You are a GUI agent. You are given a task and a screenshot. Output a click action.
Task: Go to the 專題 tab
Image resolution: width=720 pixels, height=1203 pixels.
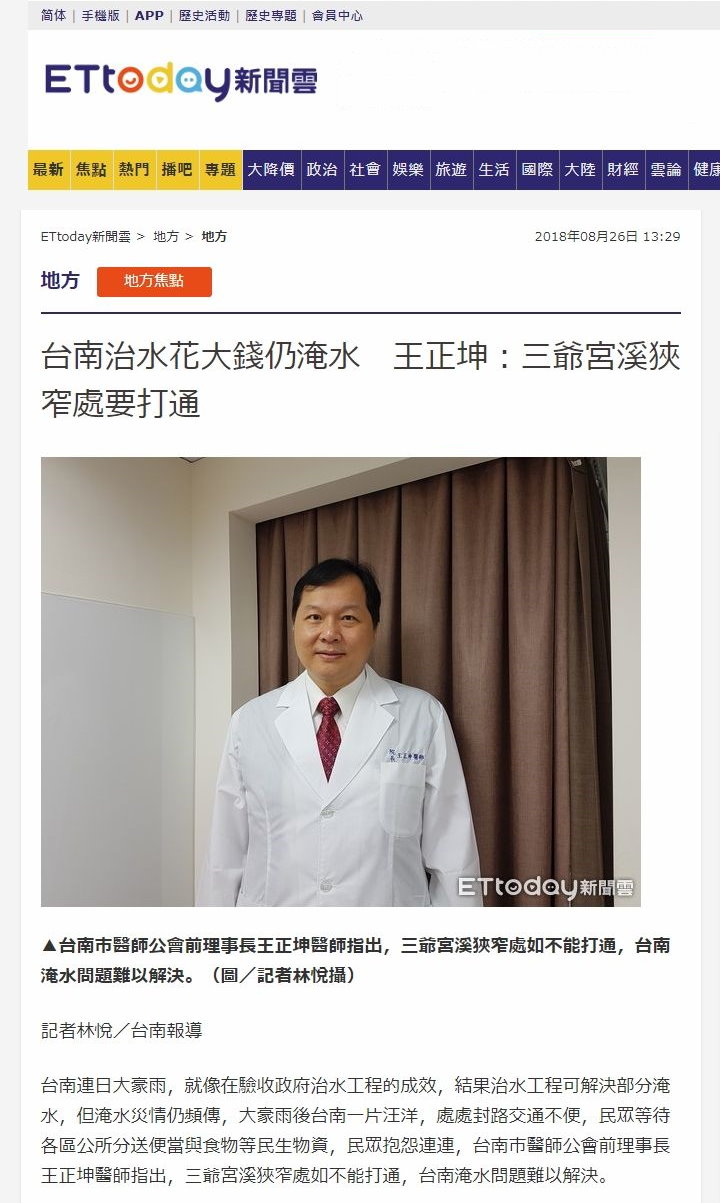pyautogui.click(x=220, y=170)
